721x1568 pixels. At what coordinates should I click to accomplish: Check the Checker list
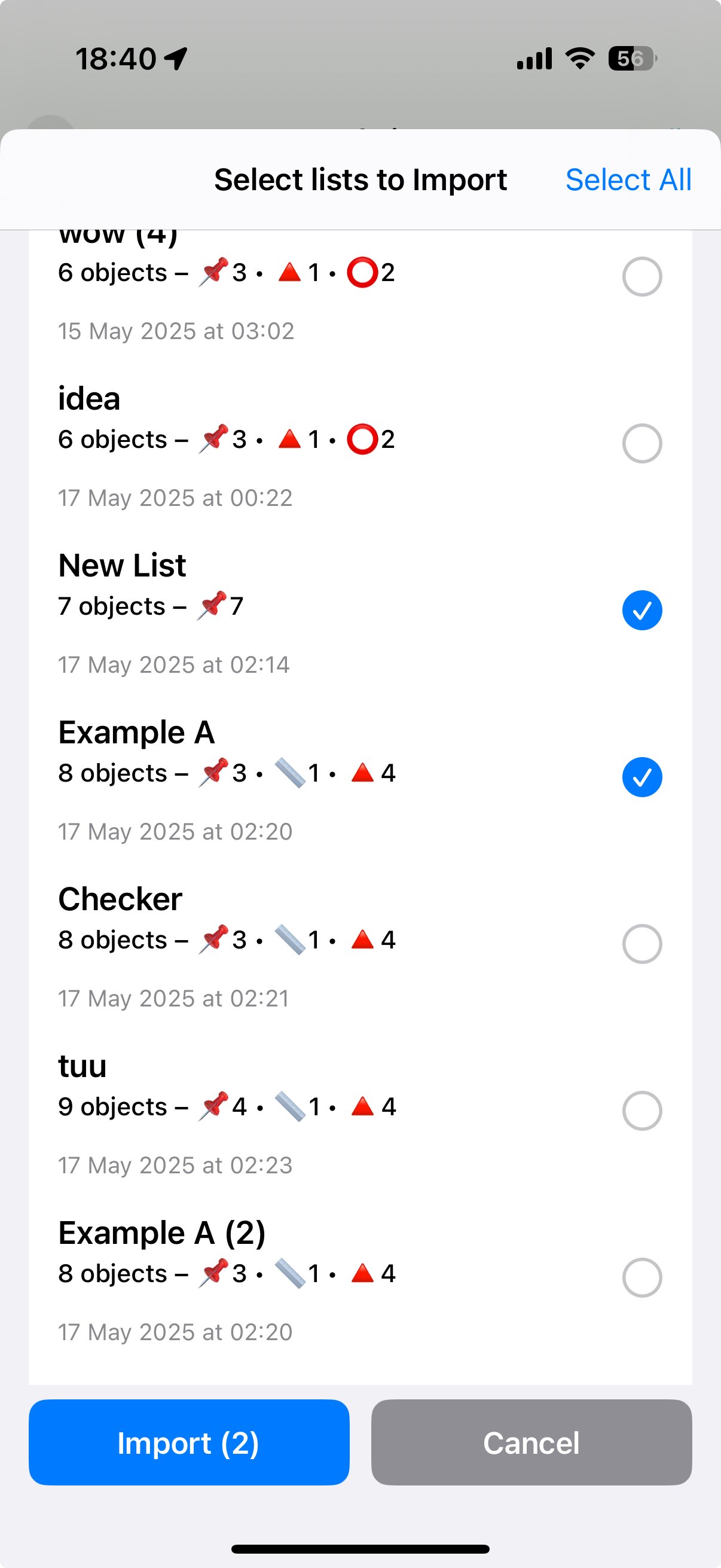tap(642, 944)
